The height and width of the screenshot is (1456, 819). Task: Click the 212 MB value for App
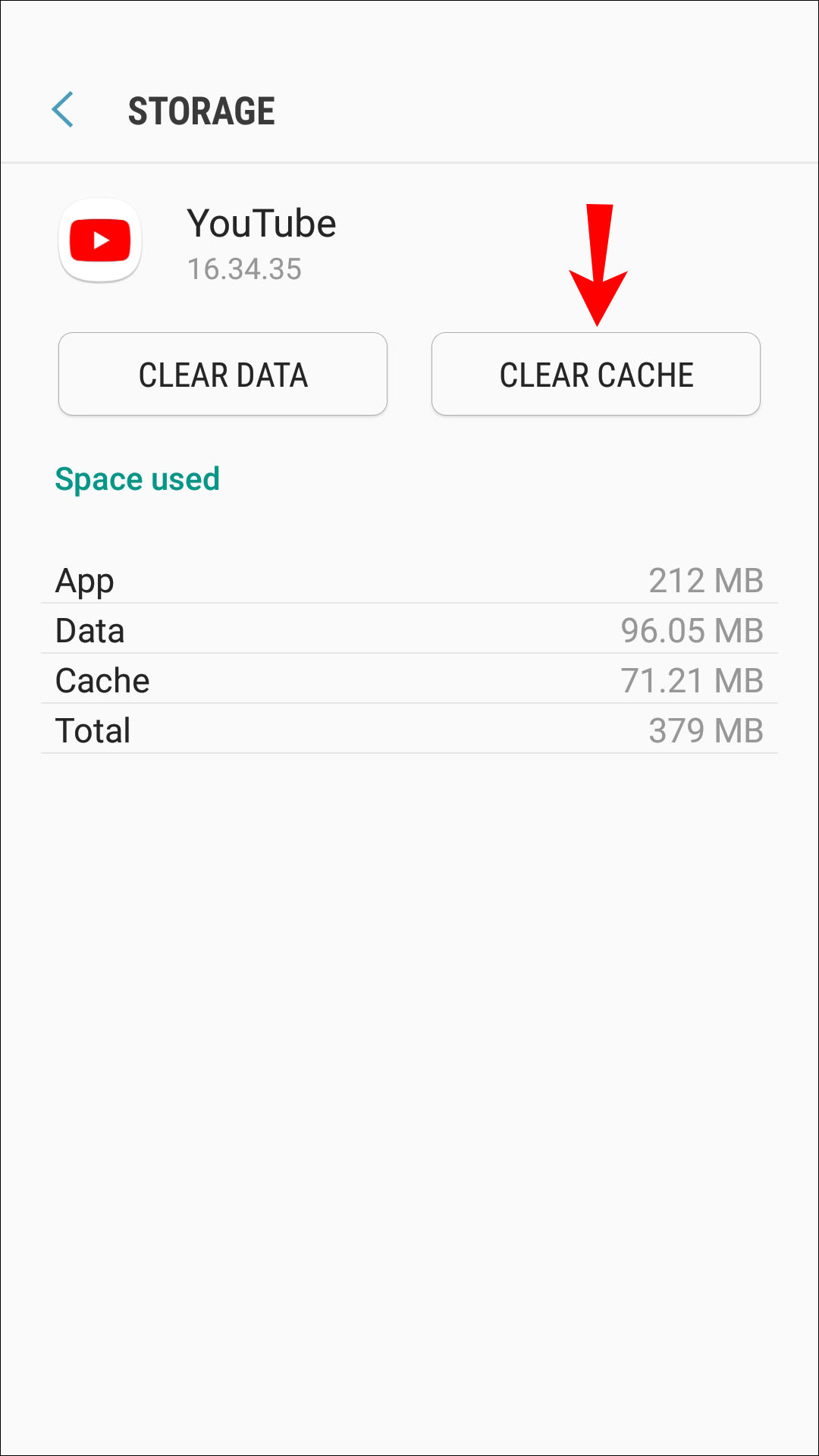coord(707,580)
